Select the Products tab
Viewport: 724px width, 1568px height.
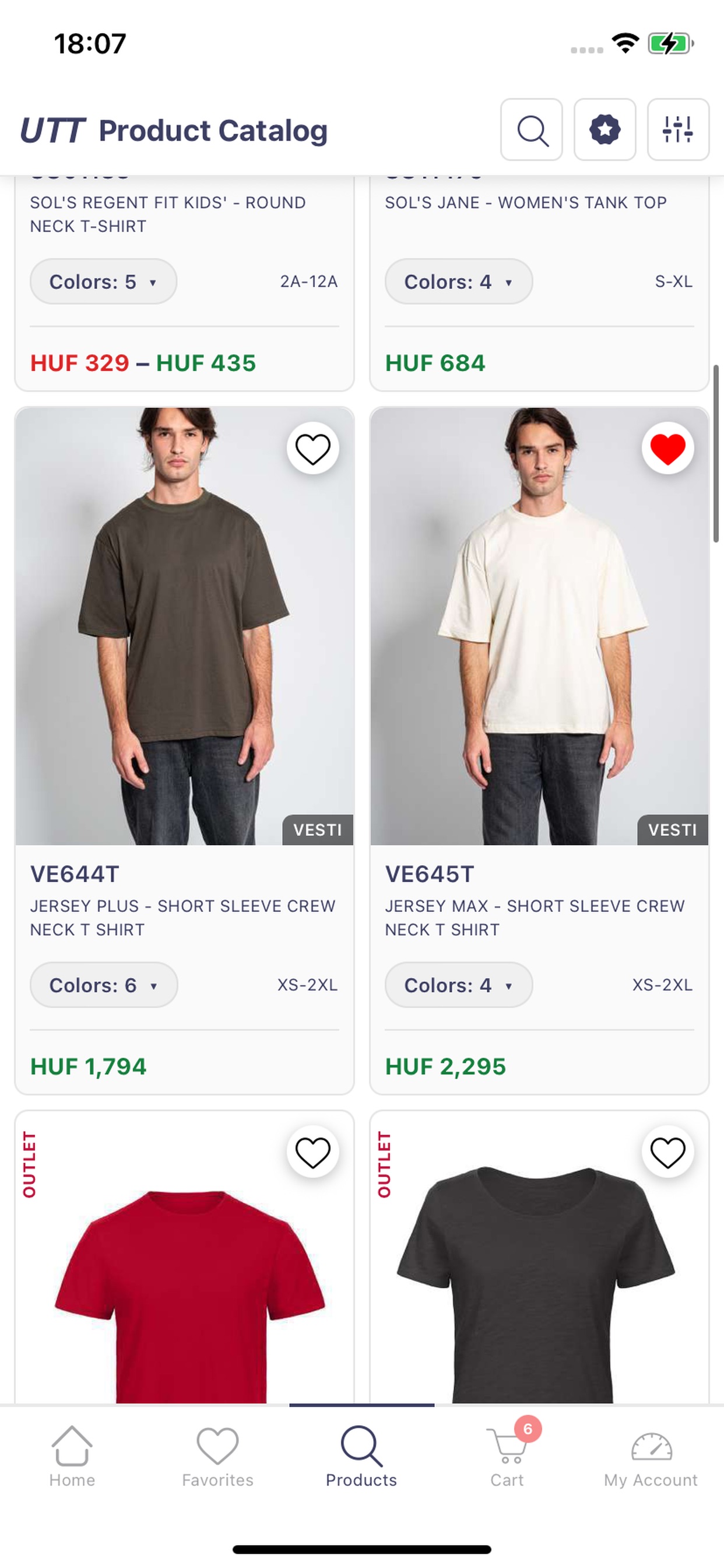click(x=361, y=1457)
